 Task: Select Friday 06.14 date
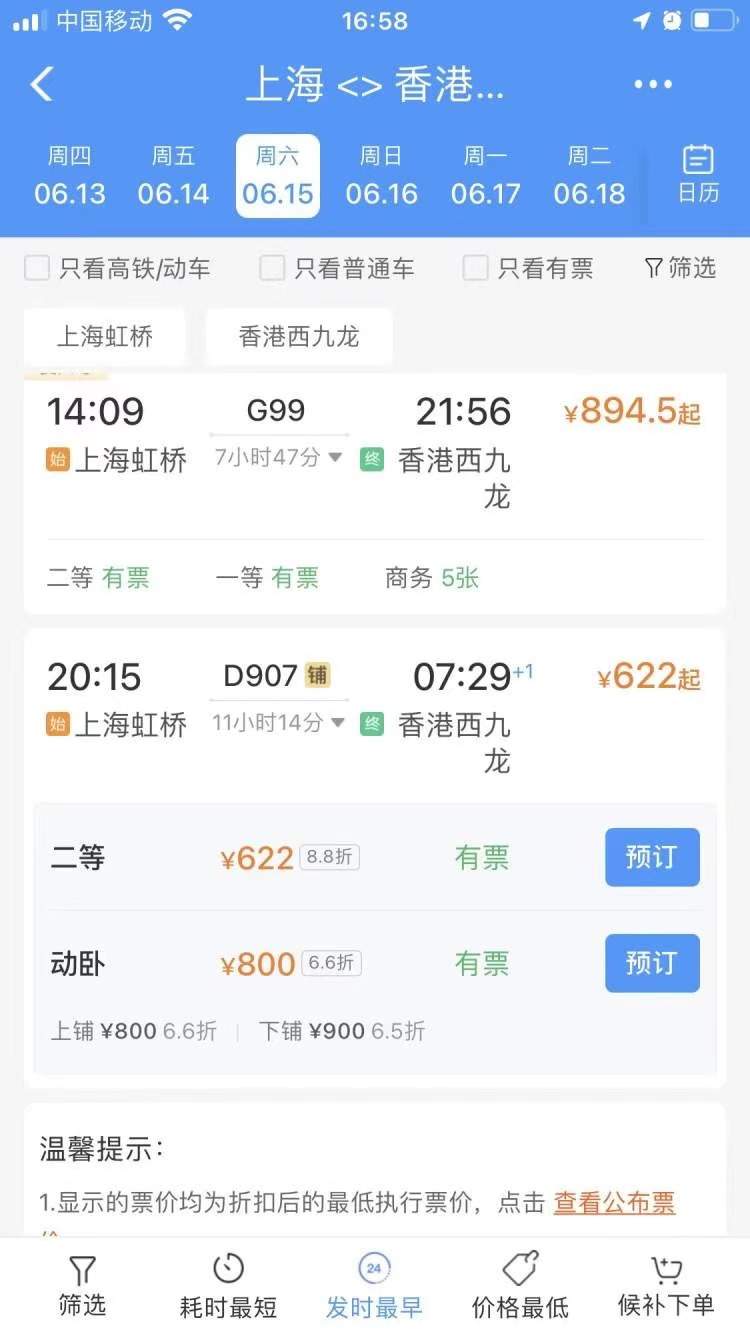tap(174, 176)
